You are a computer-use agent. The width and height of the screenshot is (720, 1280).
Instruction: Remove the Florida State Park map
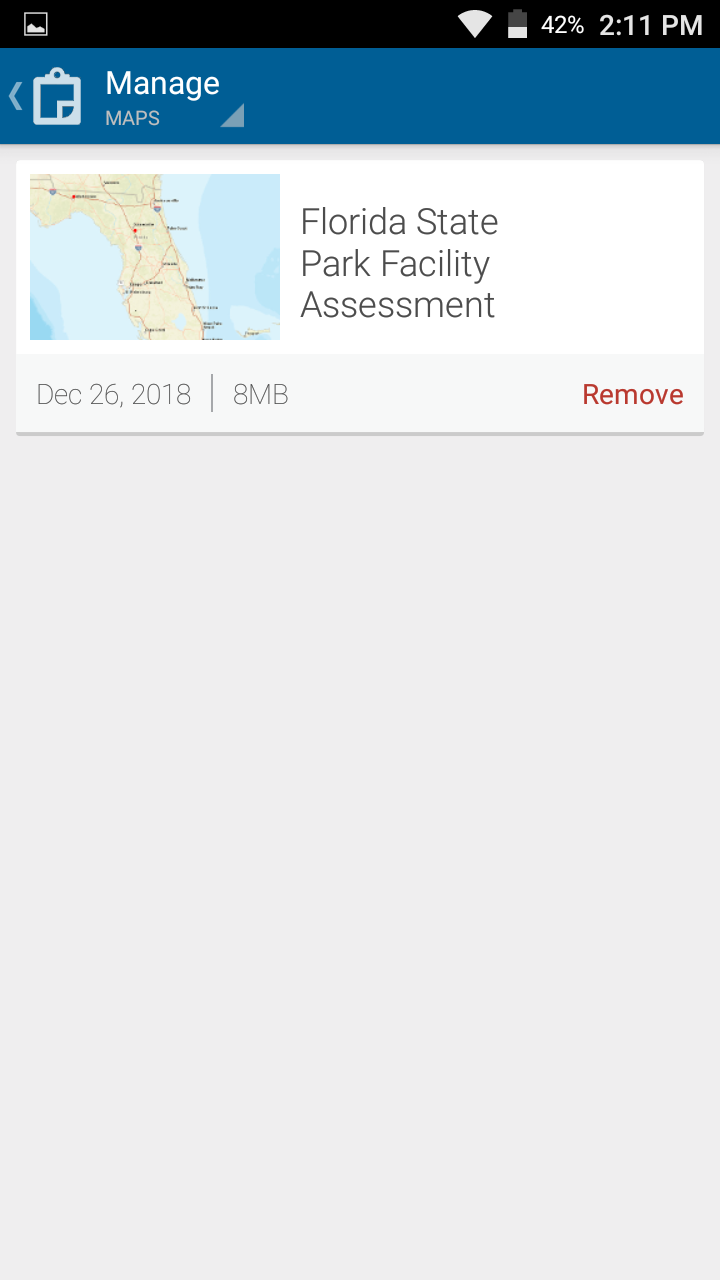pos(633,395)
